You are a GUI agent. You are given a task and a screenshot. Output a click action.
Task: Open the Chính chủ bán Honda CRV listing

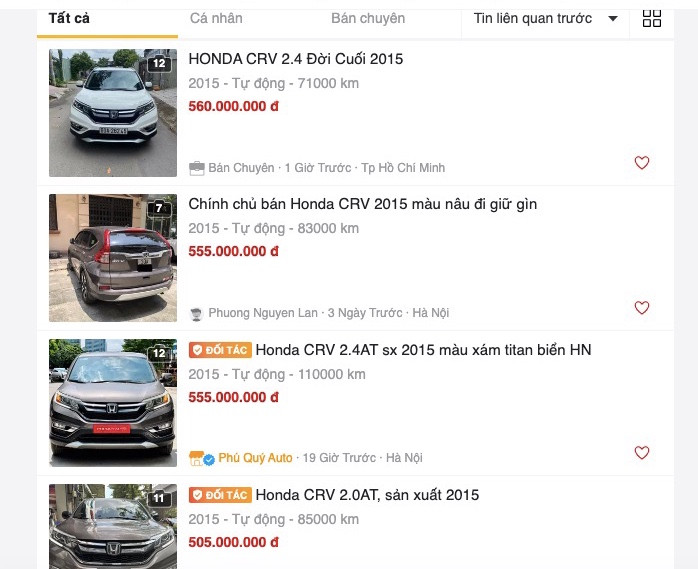point(362,204)
